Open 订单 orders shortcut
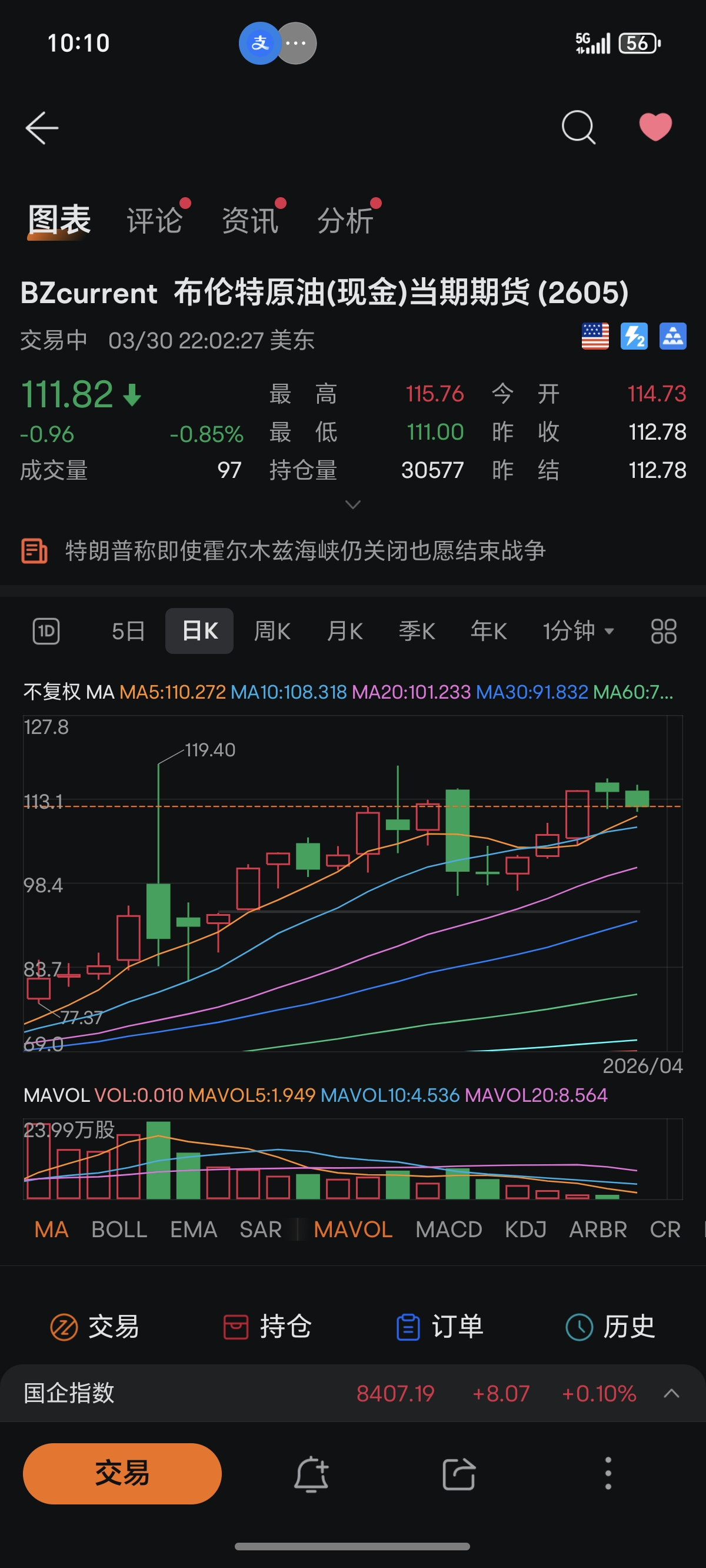Viewport: 706px width, 1568px height. [439, 1327]
